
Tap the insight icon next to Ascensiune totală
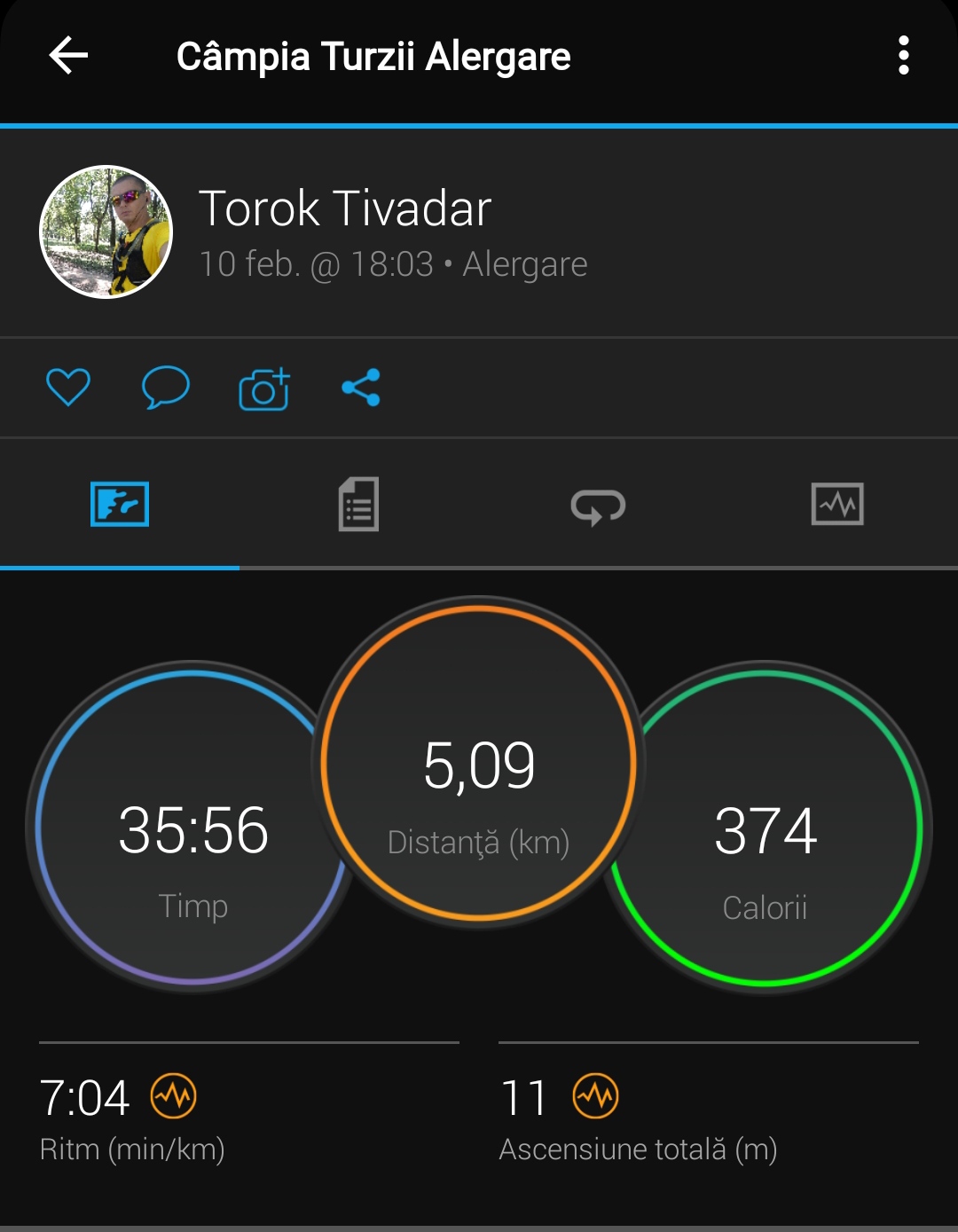click(x=596, y=1097)
